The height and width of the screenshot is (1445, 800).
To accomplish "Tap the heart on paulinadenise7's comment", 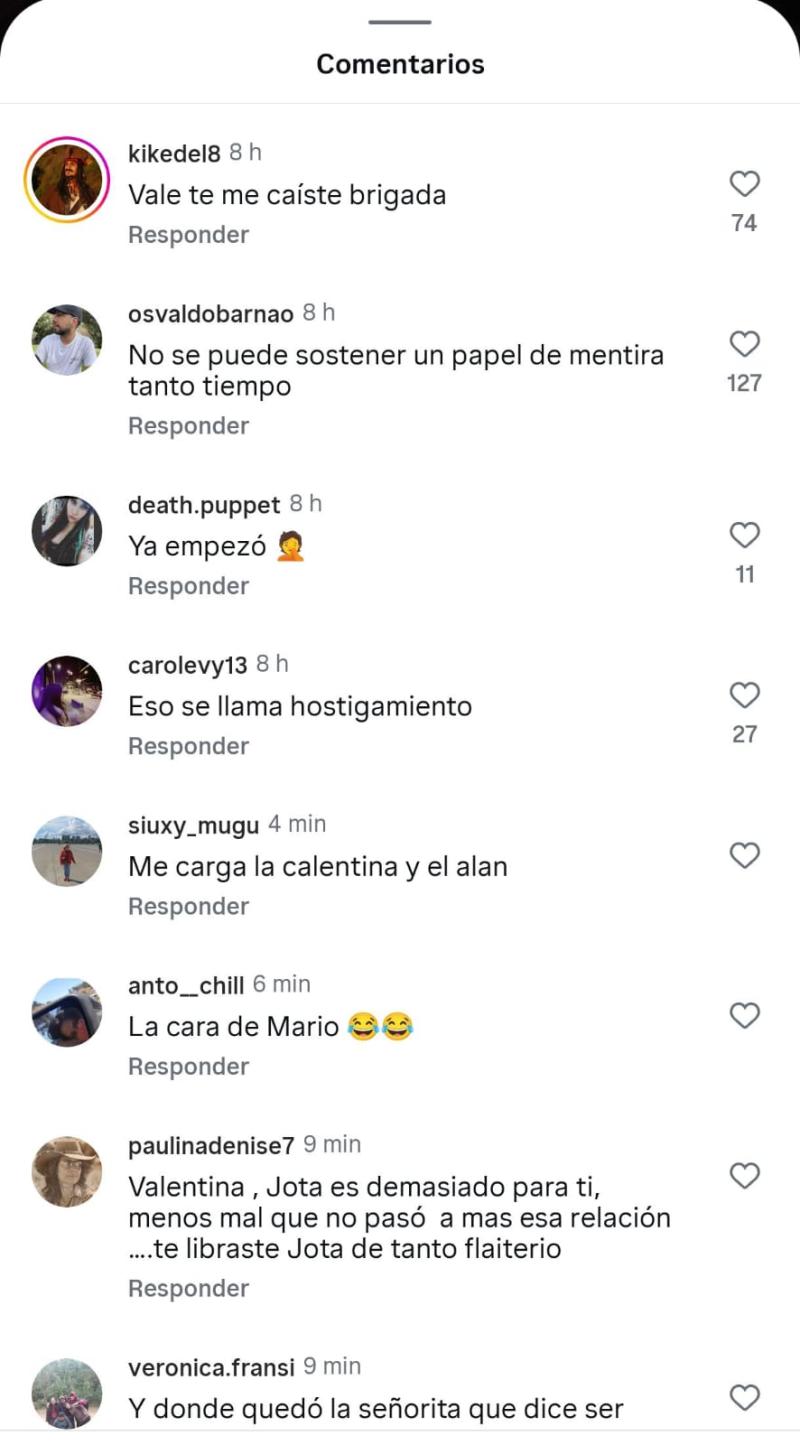I will [744, 1176].
